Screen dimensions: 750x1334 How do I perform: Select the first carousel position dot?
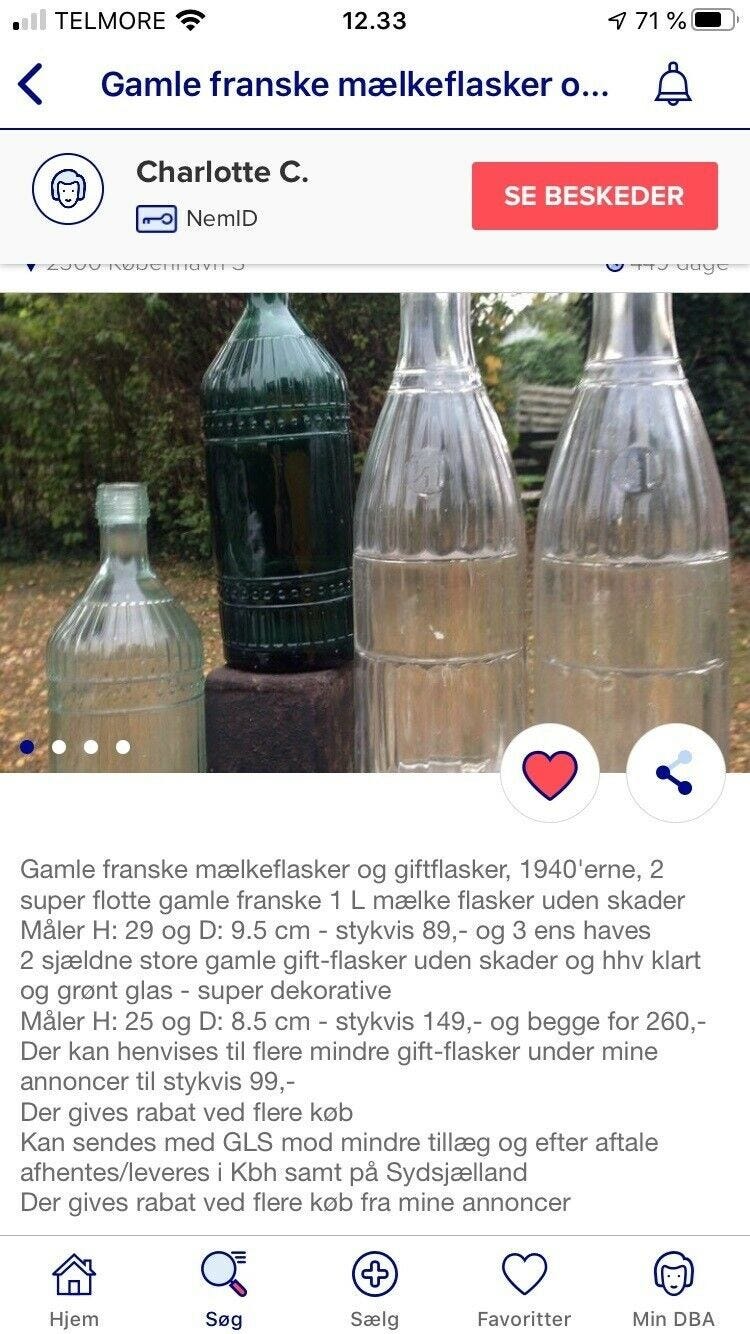(x=27, y=746)
